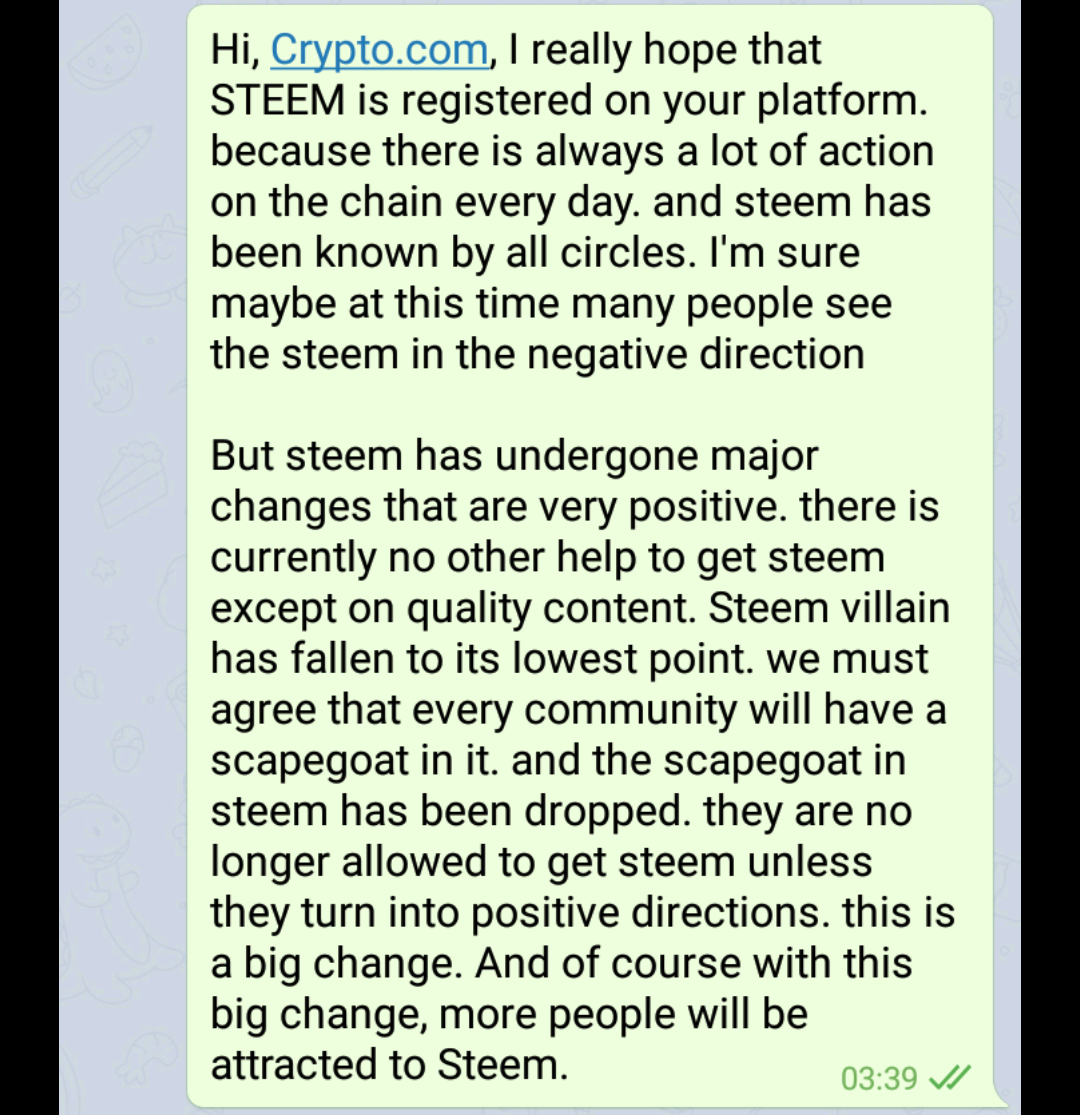
Task: Open the Crypto.com link in the message
Action: coord(380,49)
